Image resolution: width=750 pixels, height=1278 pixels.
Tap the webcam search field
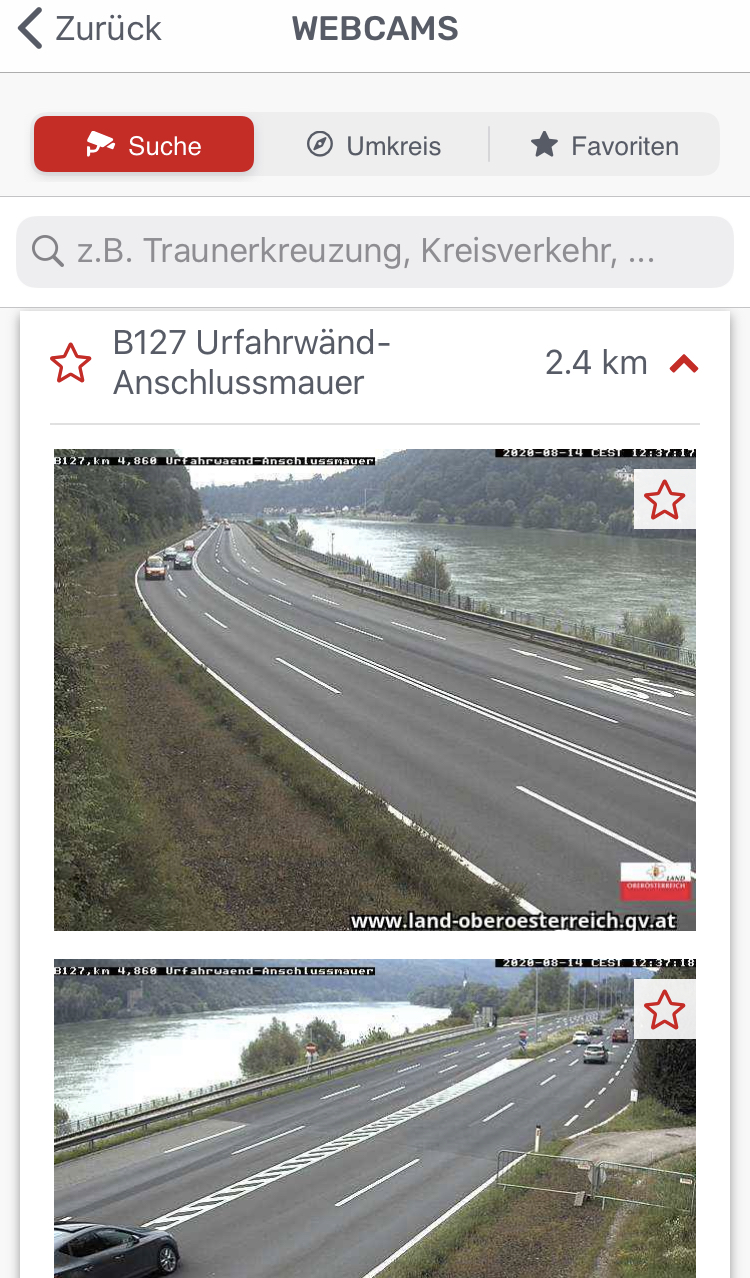pos(375,251)
